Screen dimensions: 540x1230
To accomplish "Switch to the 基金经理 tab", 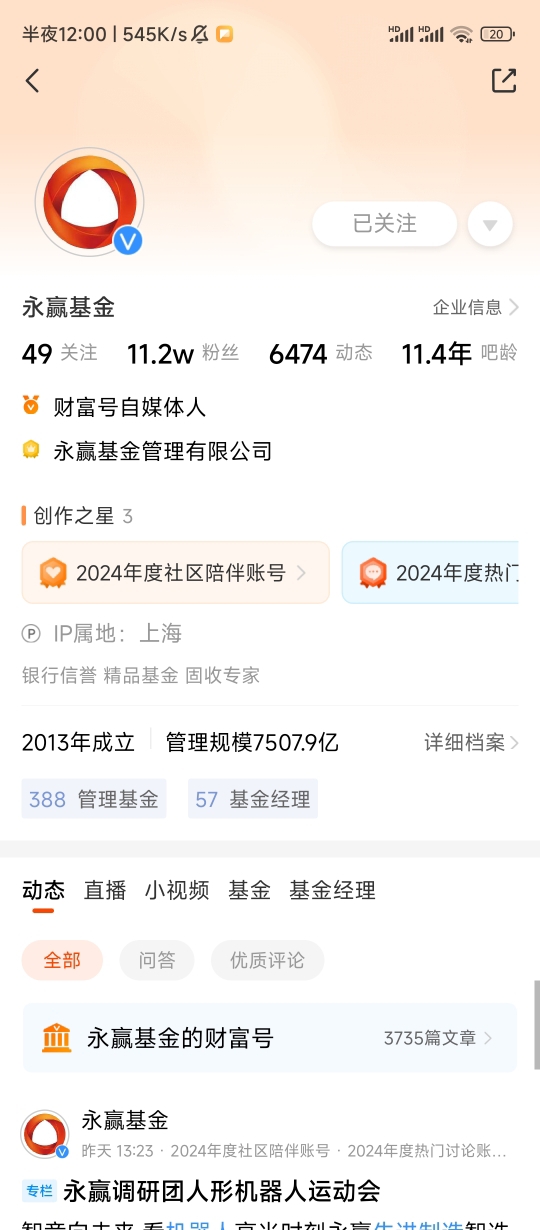I will pyautogui.click(x=333, y=890).
